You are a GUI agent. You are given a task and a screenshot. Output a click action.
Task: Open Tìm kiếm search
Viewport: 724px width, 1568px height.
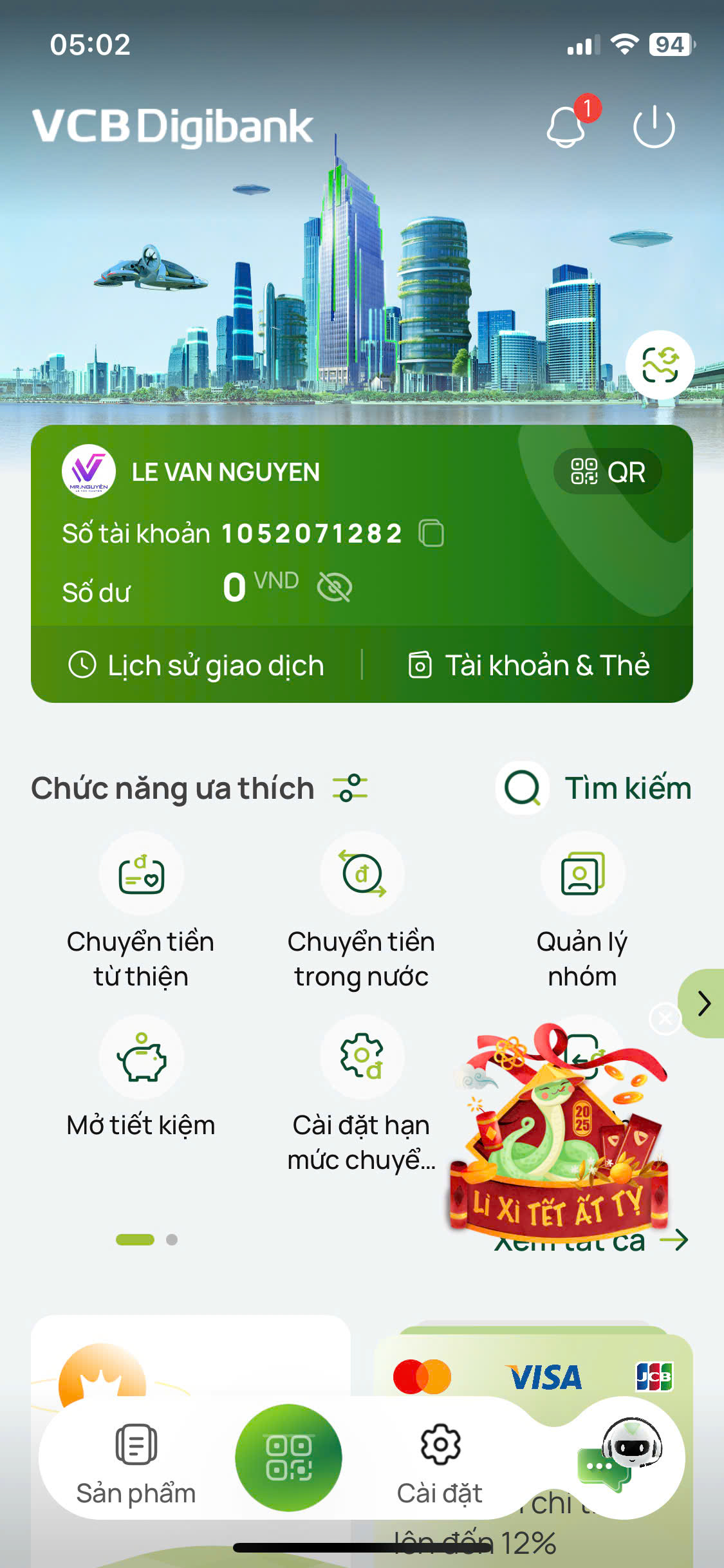click(x=594, y=788)
